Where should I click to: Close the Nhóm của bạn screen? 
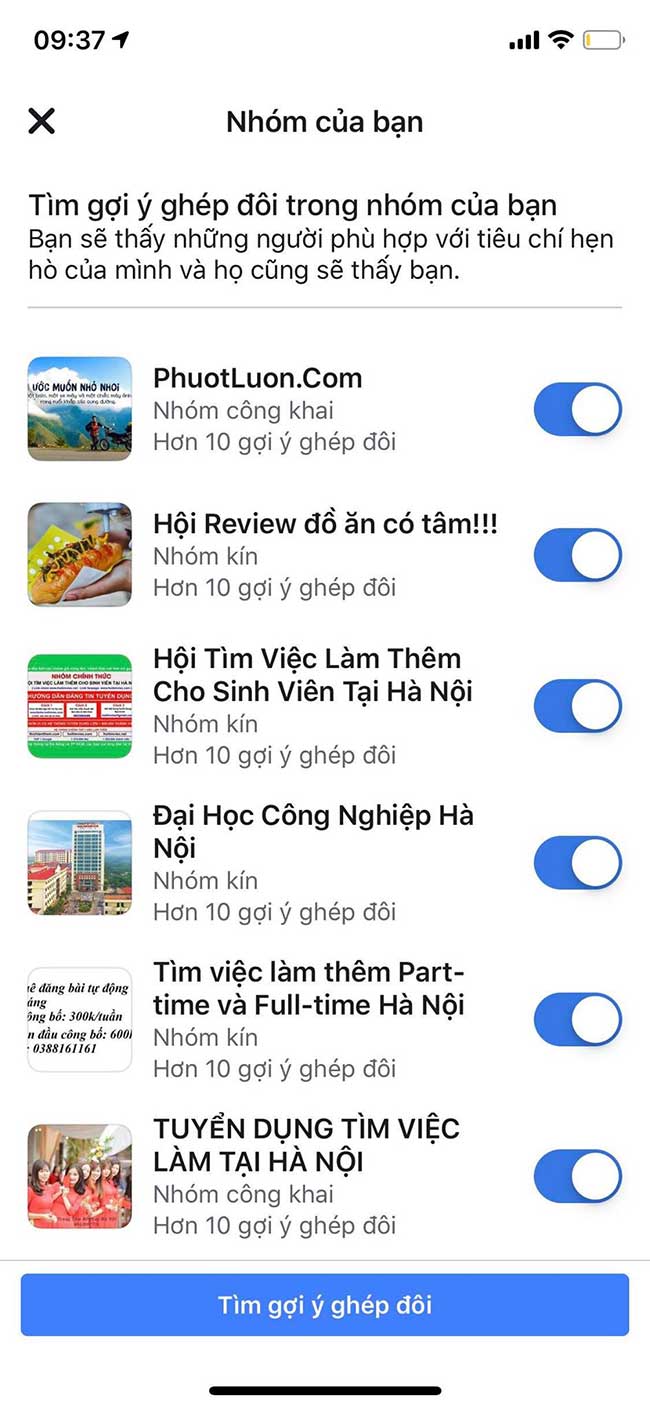click(x=41, y=121)
